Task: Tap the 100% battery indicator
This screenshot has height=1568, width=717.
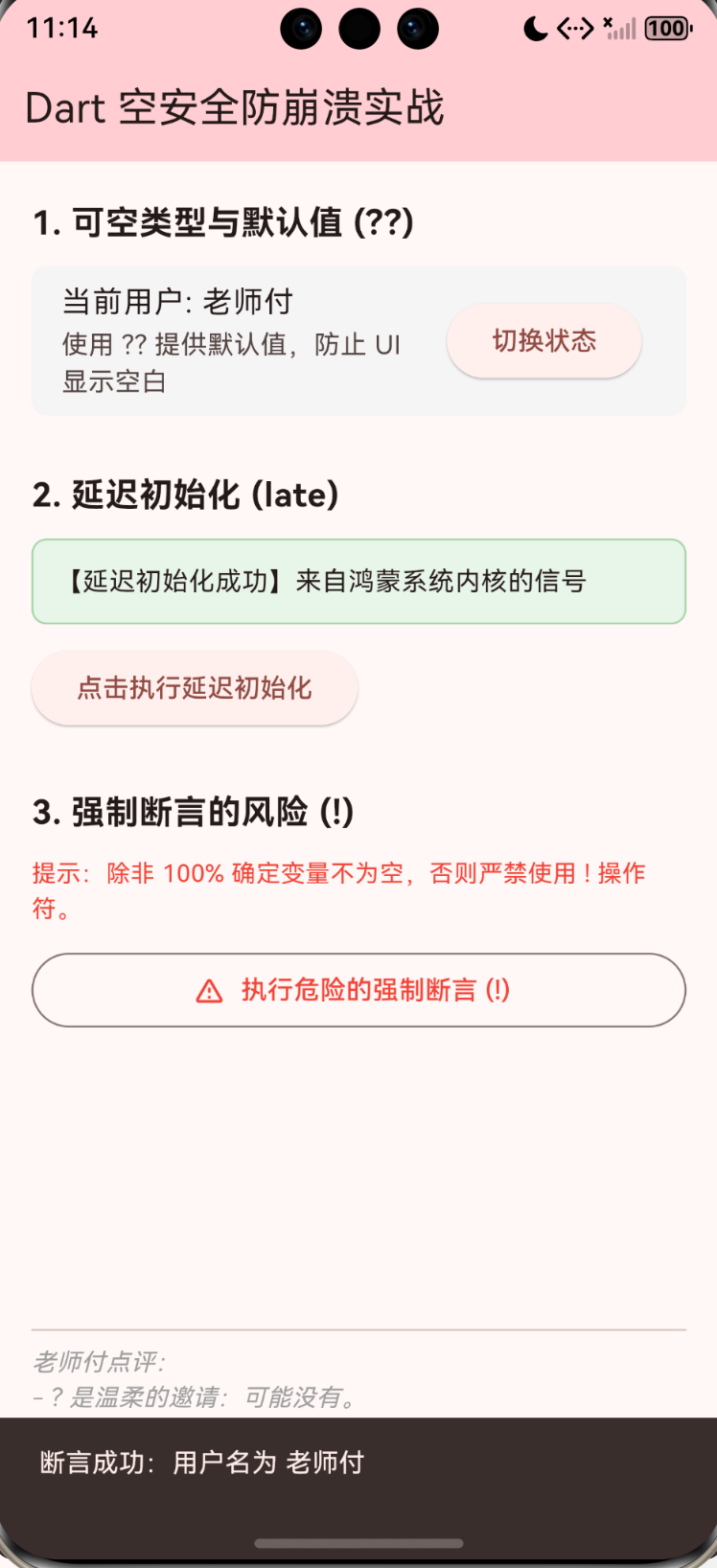Action: [x=670, y=28]
